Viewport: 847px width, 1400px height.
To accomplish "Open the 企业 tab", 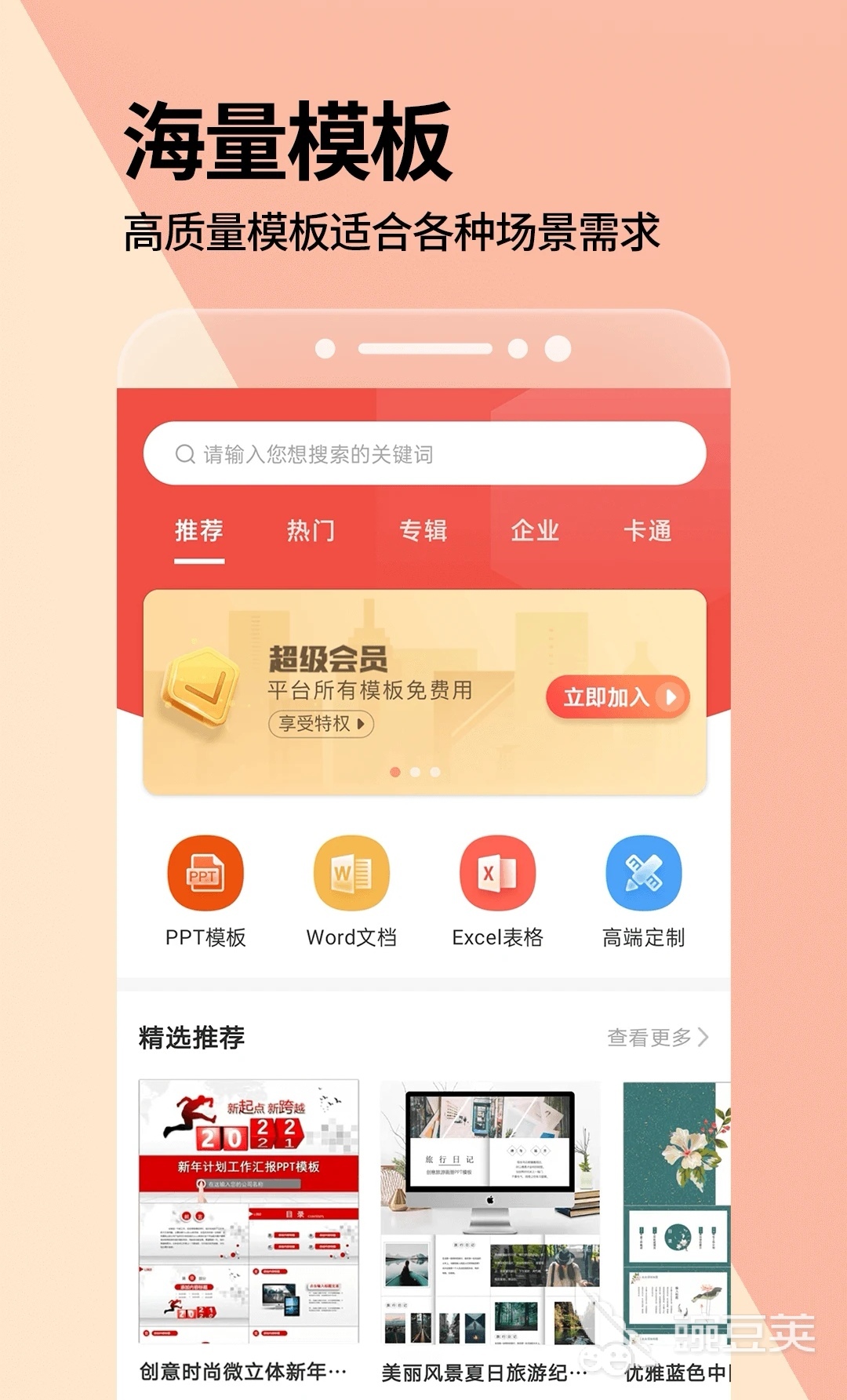I will 536,532.
